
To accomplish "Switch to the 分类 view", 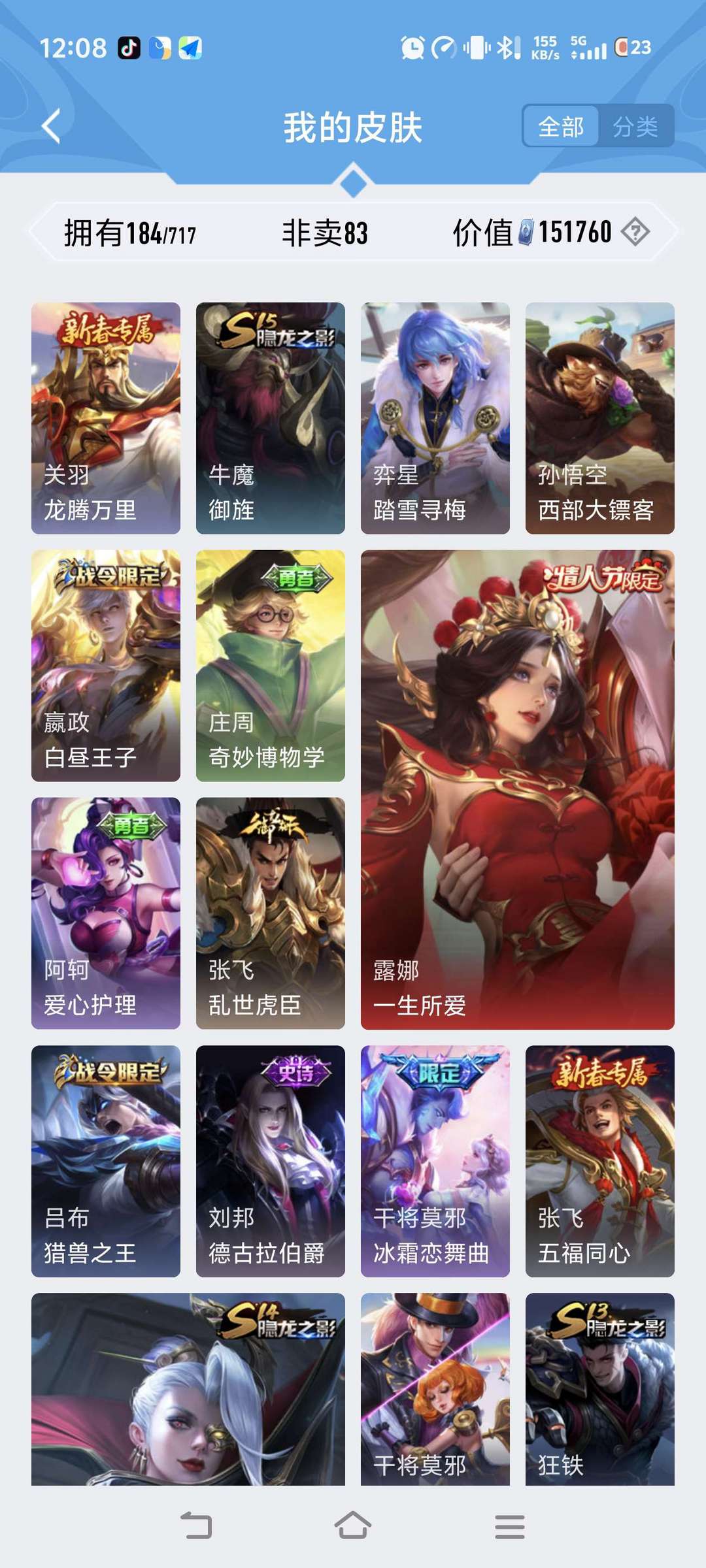I will (635, 126).
